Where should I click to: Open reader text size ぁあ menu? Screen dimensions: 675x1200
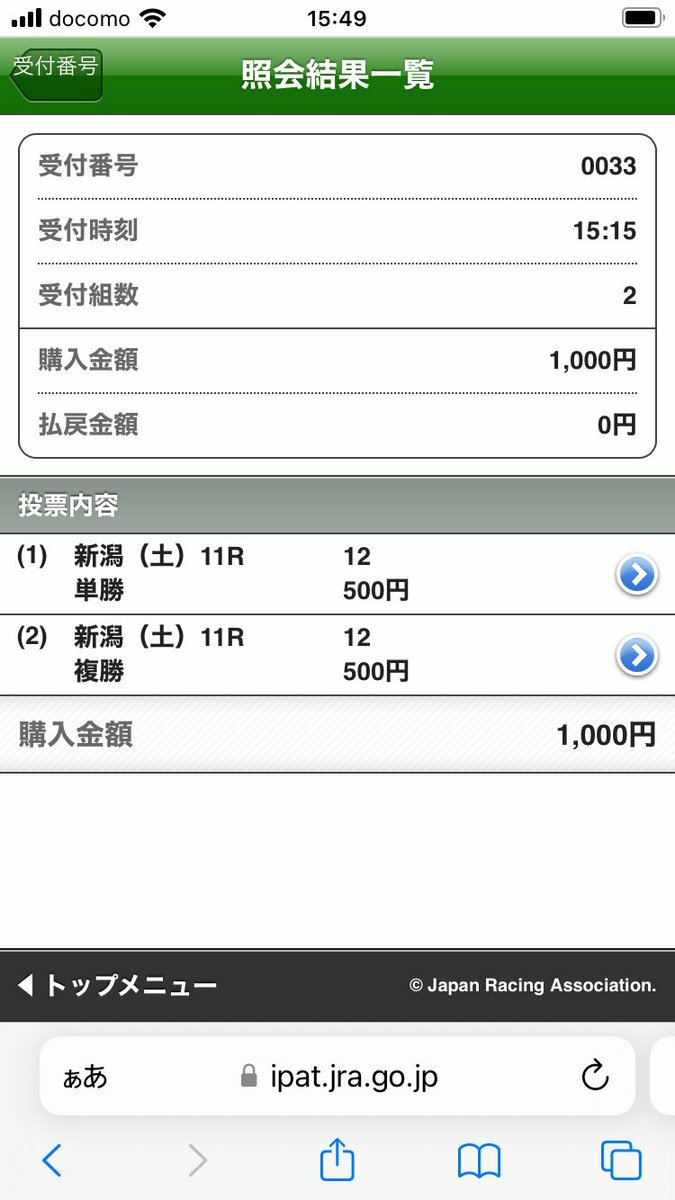85,1077
